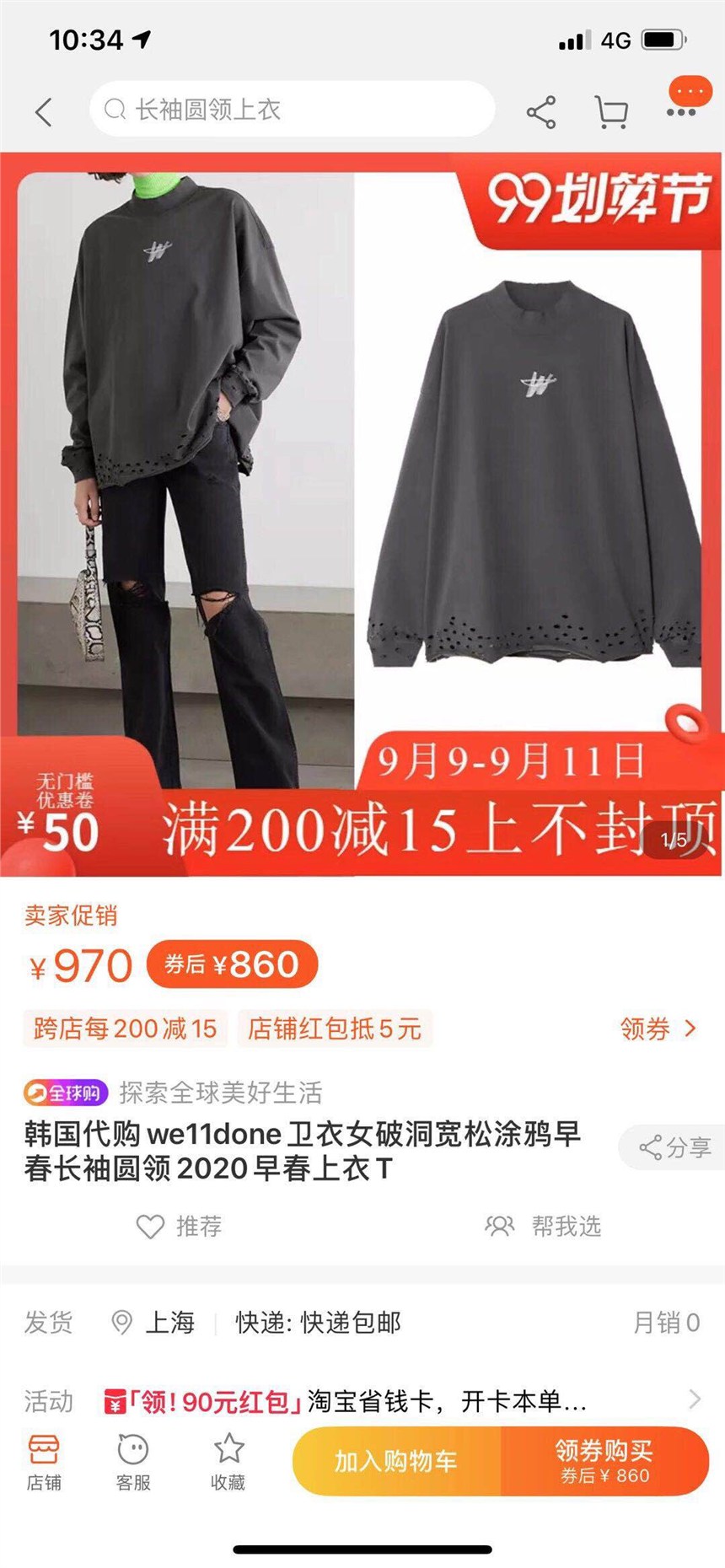Contact 客服 customer service
Viewport: 725px width, 1568px height.
point(133,1463)
